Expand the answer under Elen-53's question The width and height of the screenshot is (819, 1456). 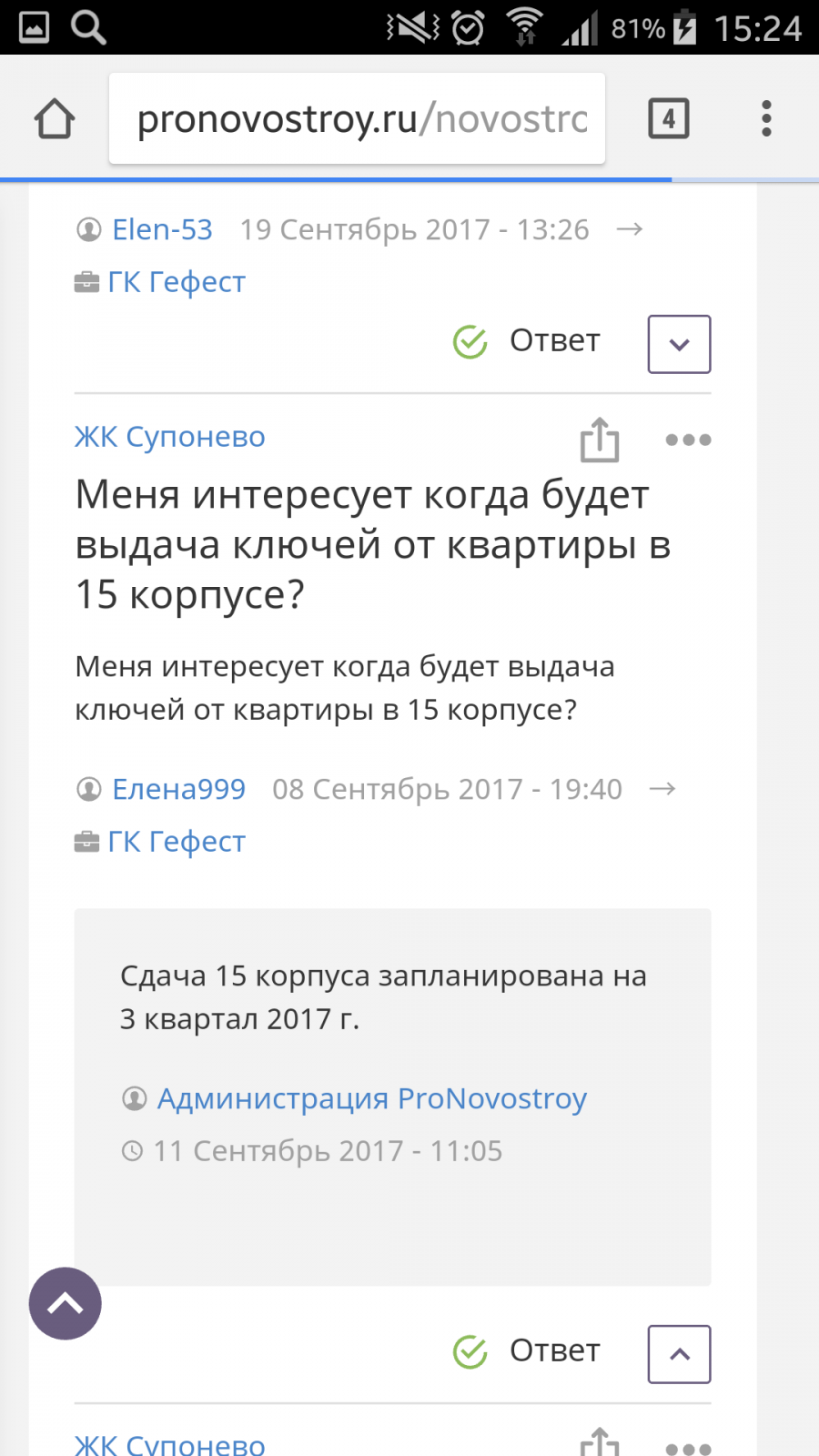pyautogui.click(x=679, y=344)
